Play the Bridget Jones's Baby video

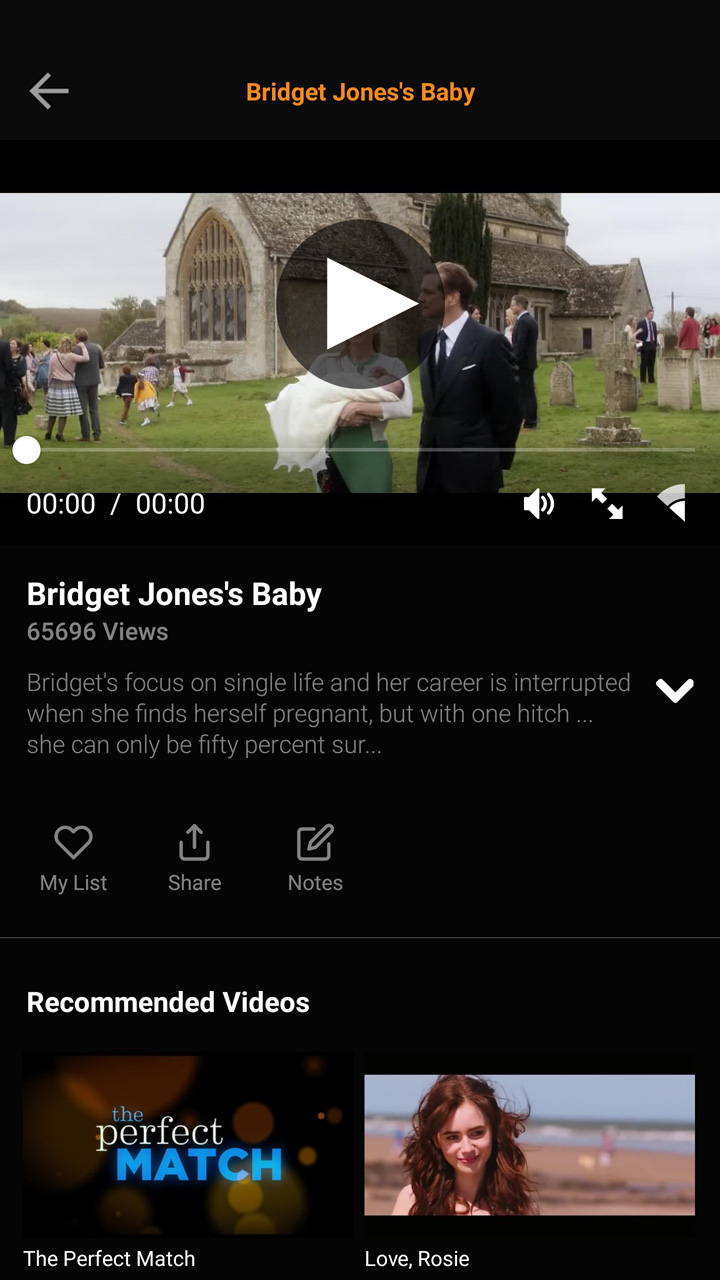(x=360, y=304)
